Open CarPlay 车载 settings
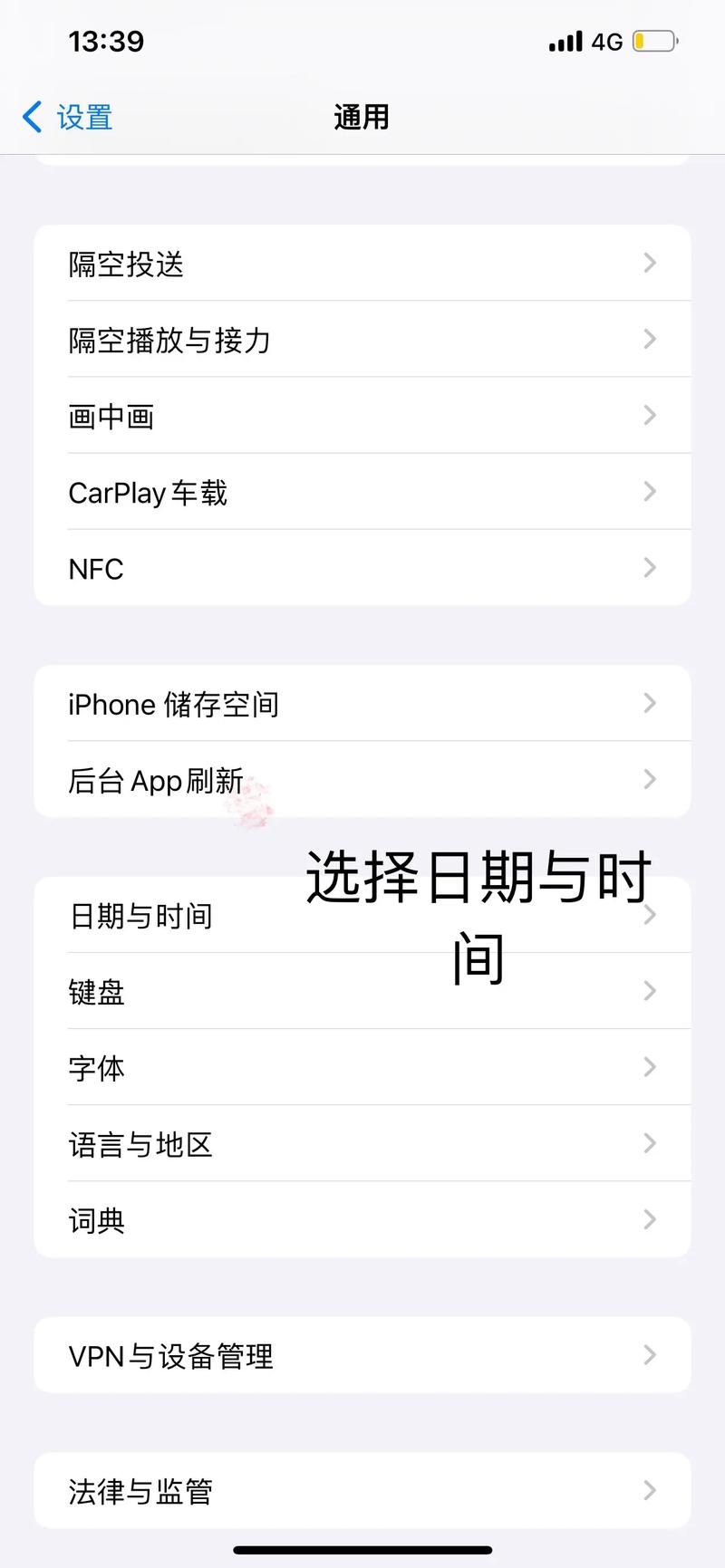 362,492
